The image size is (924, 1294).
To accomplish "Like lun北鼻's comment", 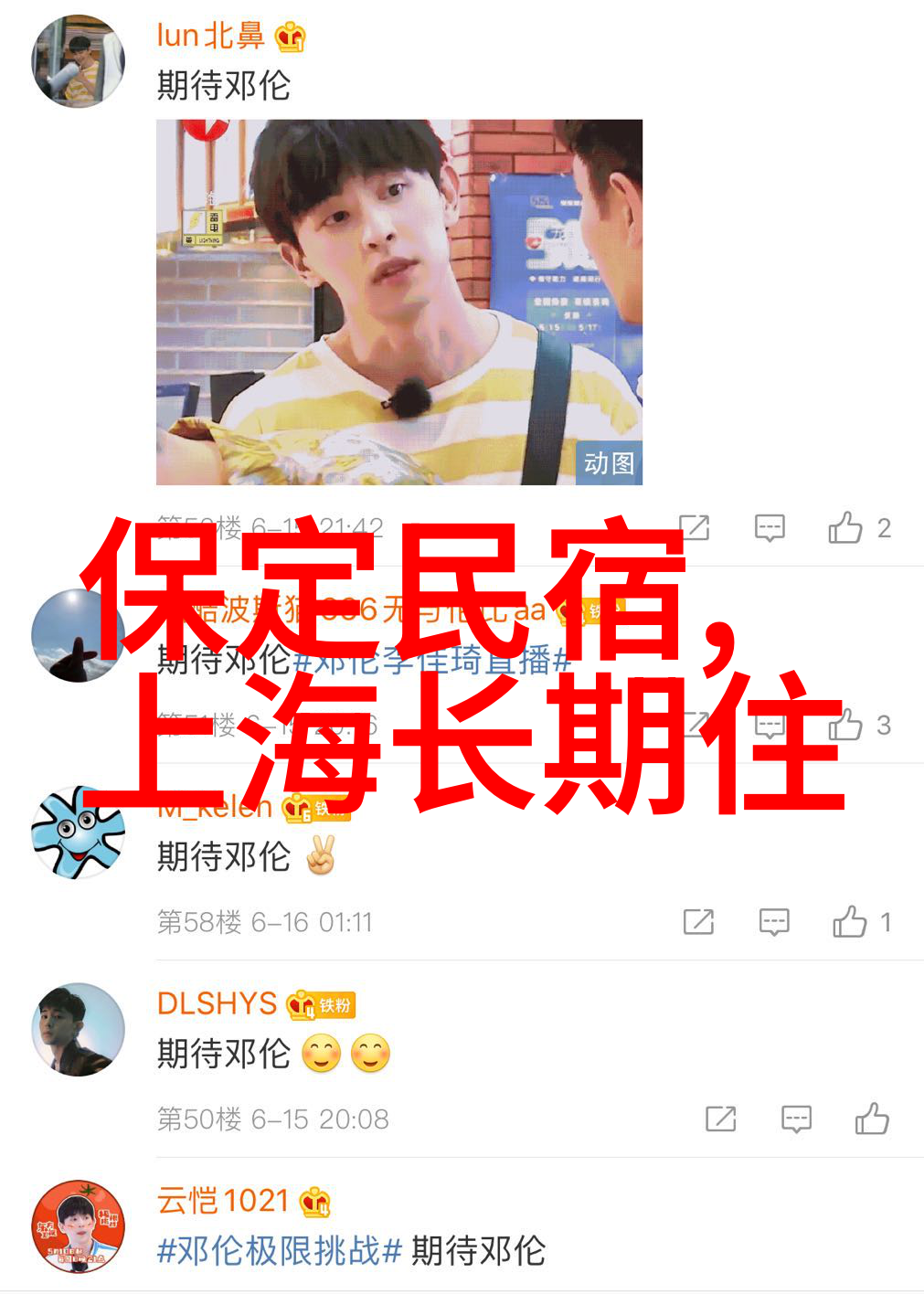I will tap(846, 527).
